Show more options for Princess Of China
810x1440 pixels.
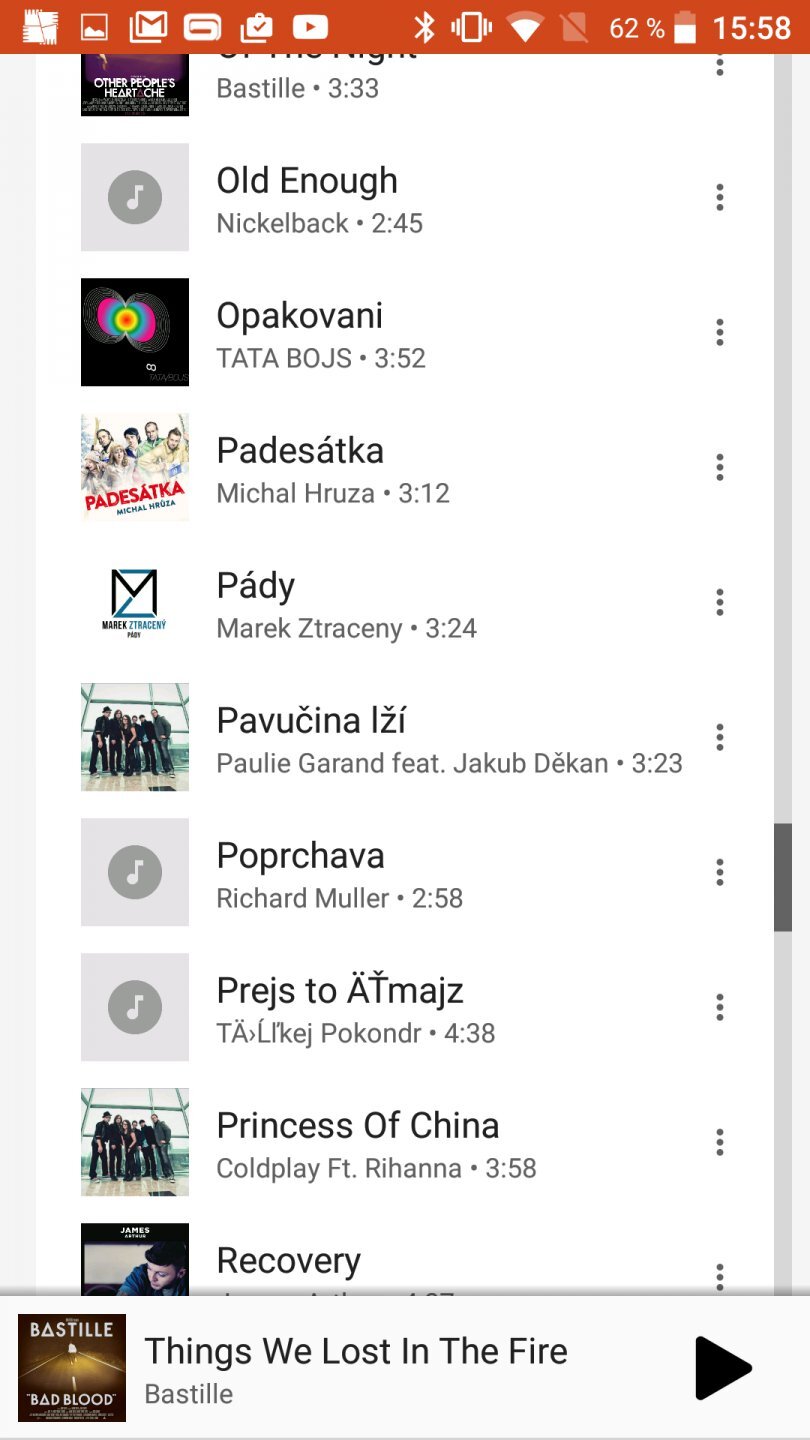[719, 1143]
